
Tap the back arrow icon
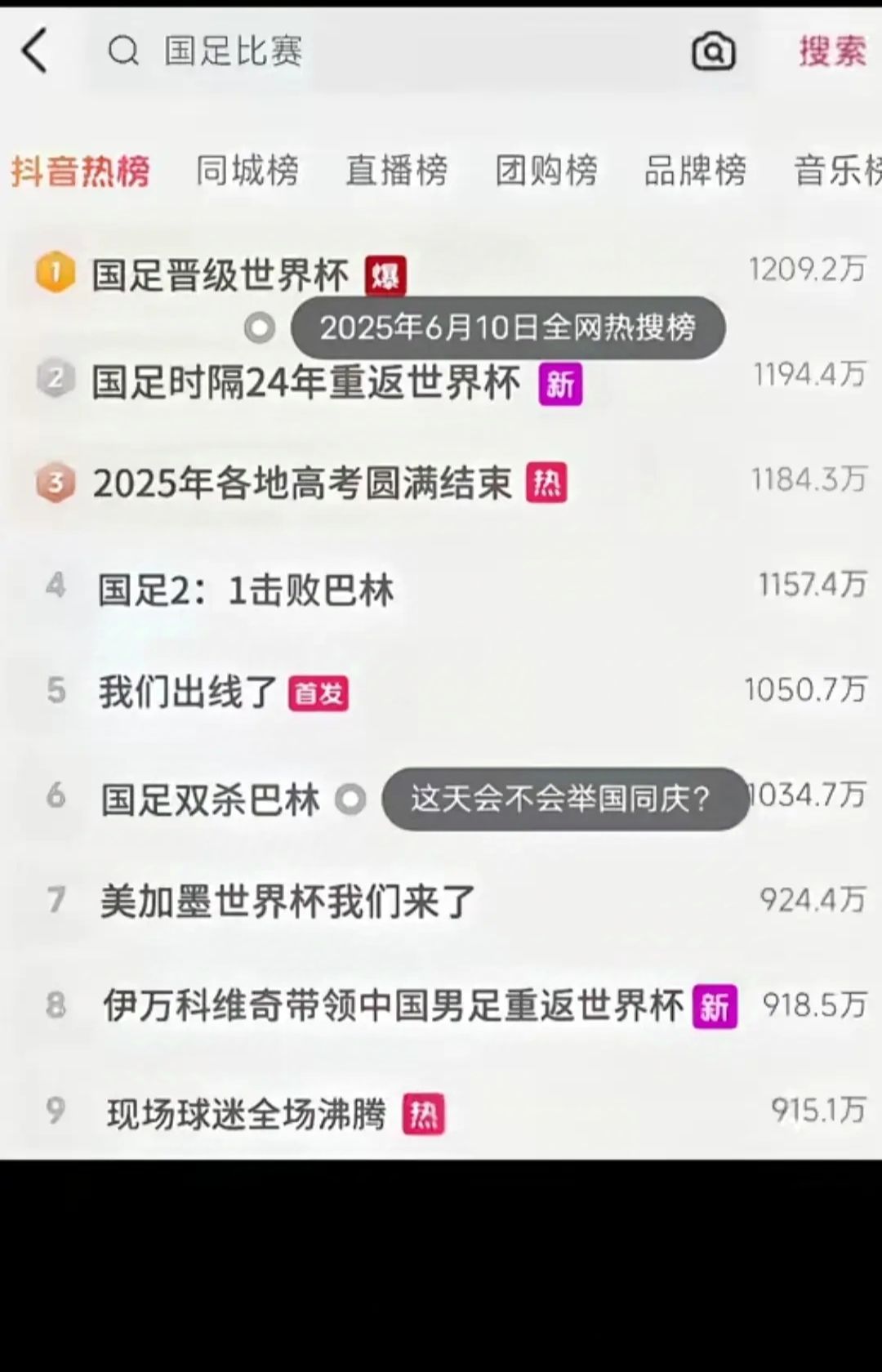coord(33,51)
